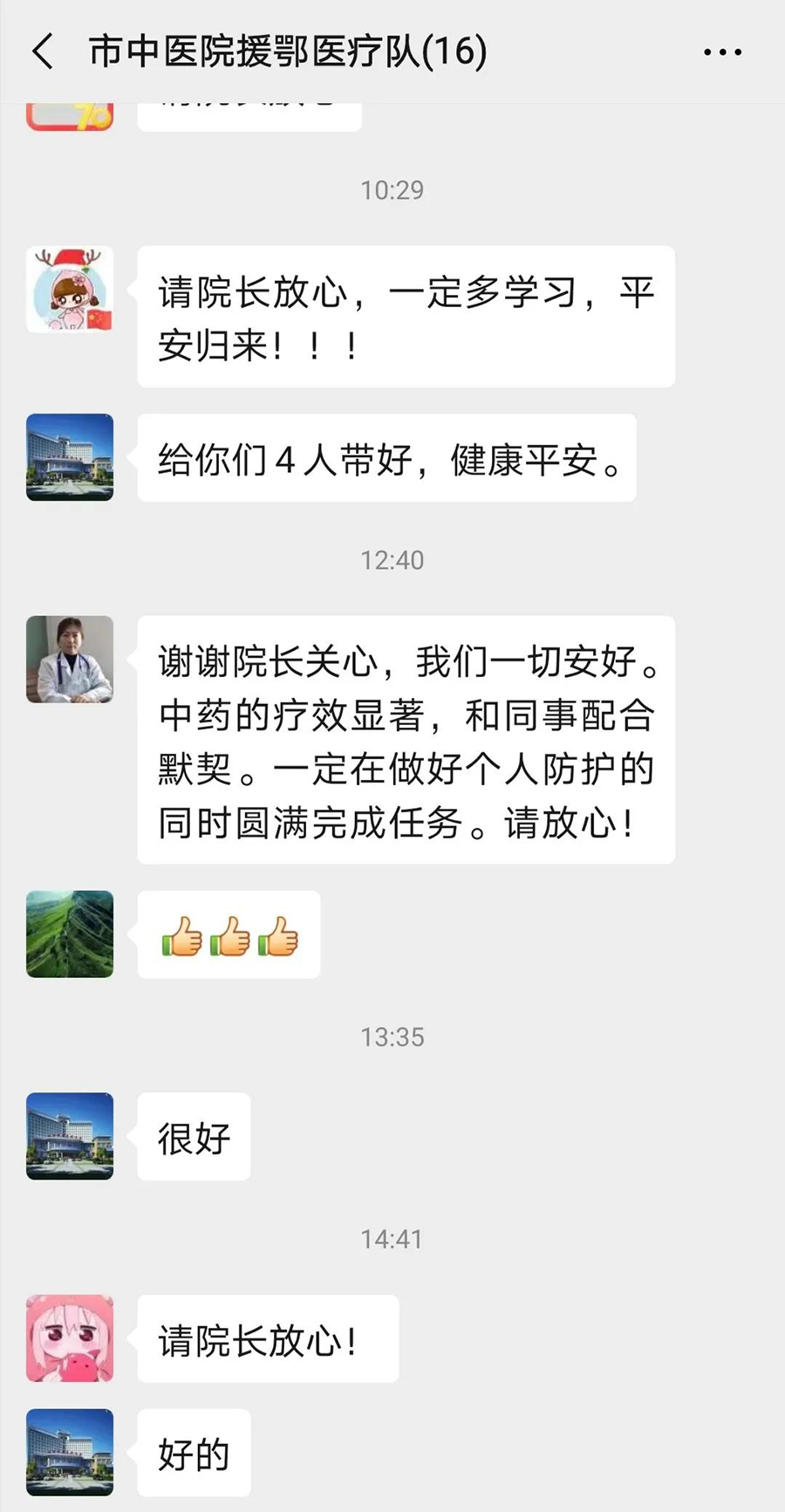Tap hospital avatar beside "好的" message
This screenshot has height=1512, width=785.
tap(70, 1453)
